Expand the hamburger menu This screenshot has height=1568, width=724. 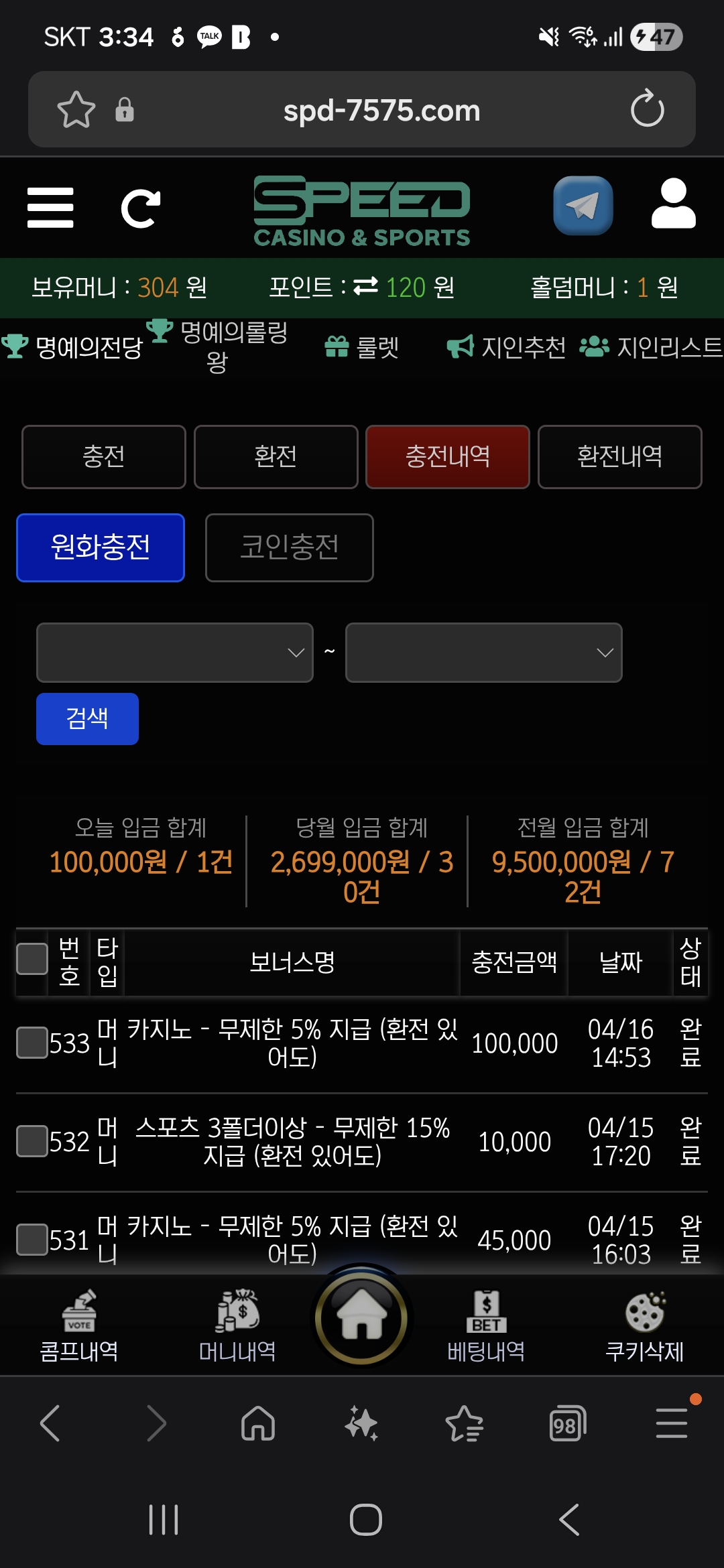click(50, 208)
